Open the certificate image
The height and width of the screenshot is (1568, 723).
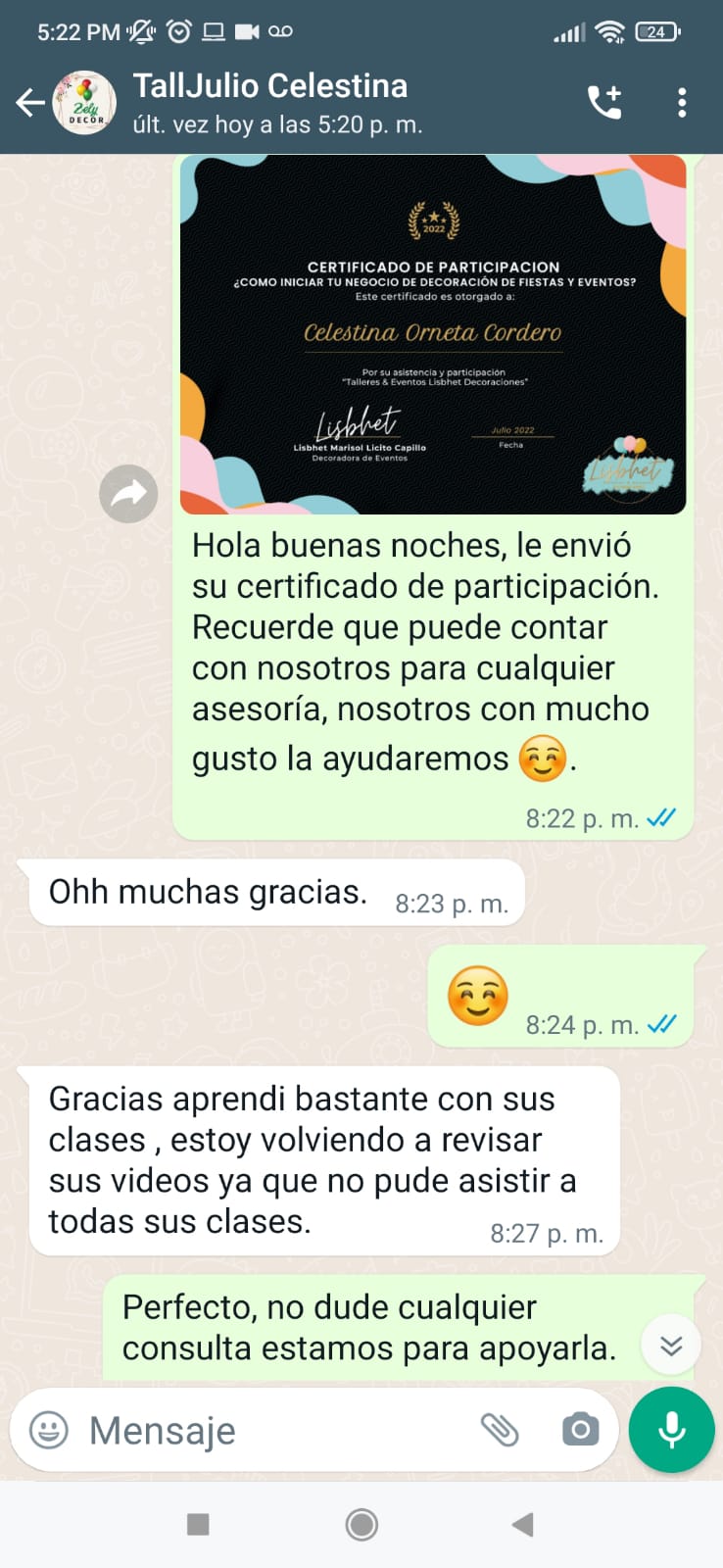pos(432,335)
